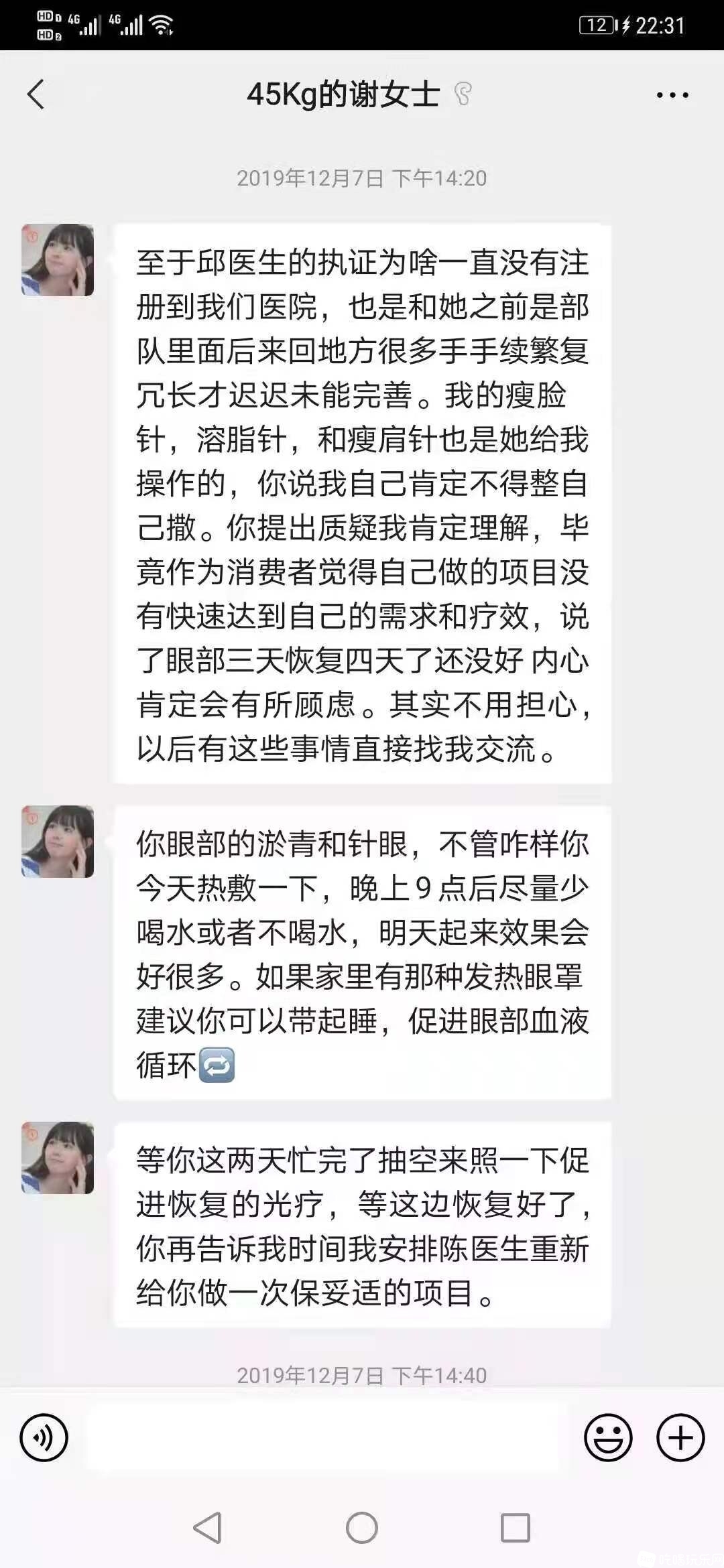Viewport: 724px width, 1568px height.
Task: Open sender's avatar beside 你眼部的淤青 message
Action: tap(58, 842)
